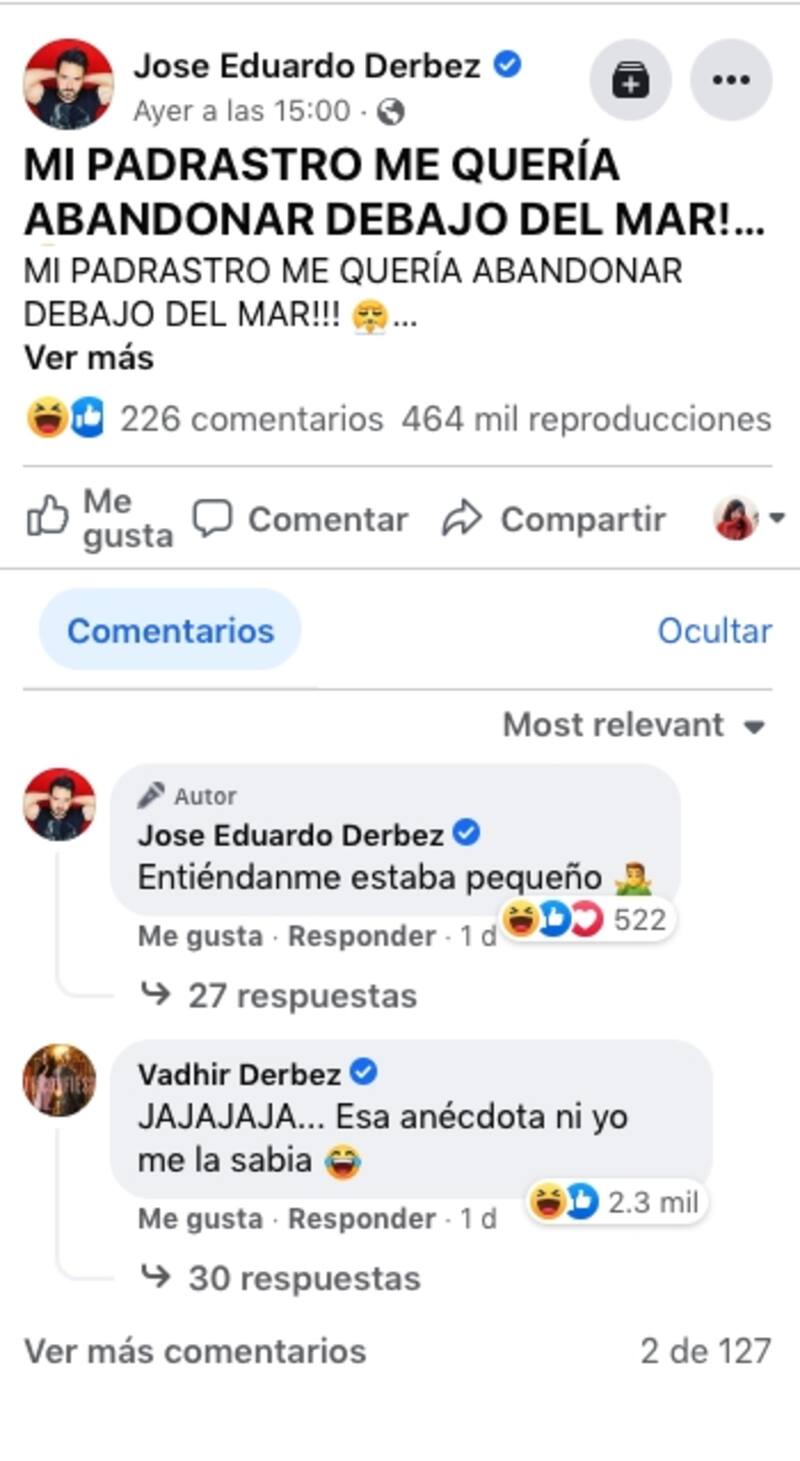Screen dimensions: 800x1461
Task: Save this video post
Action: coord(630,81)
